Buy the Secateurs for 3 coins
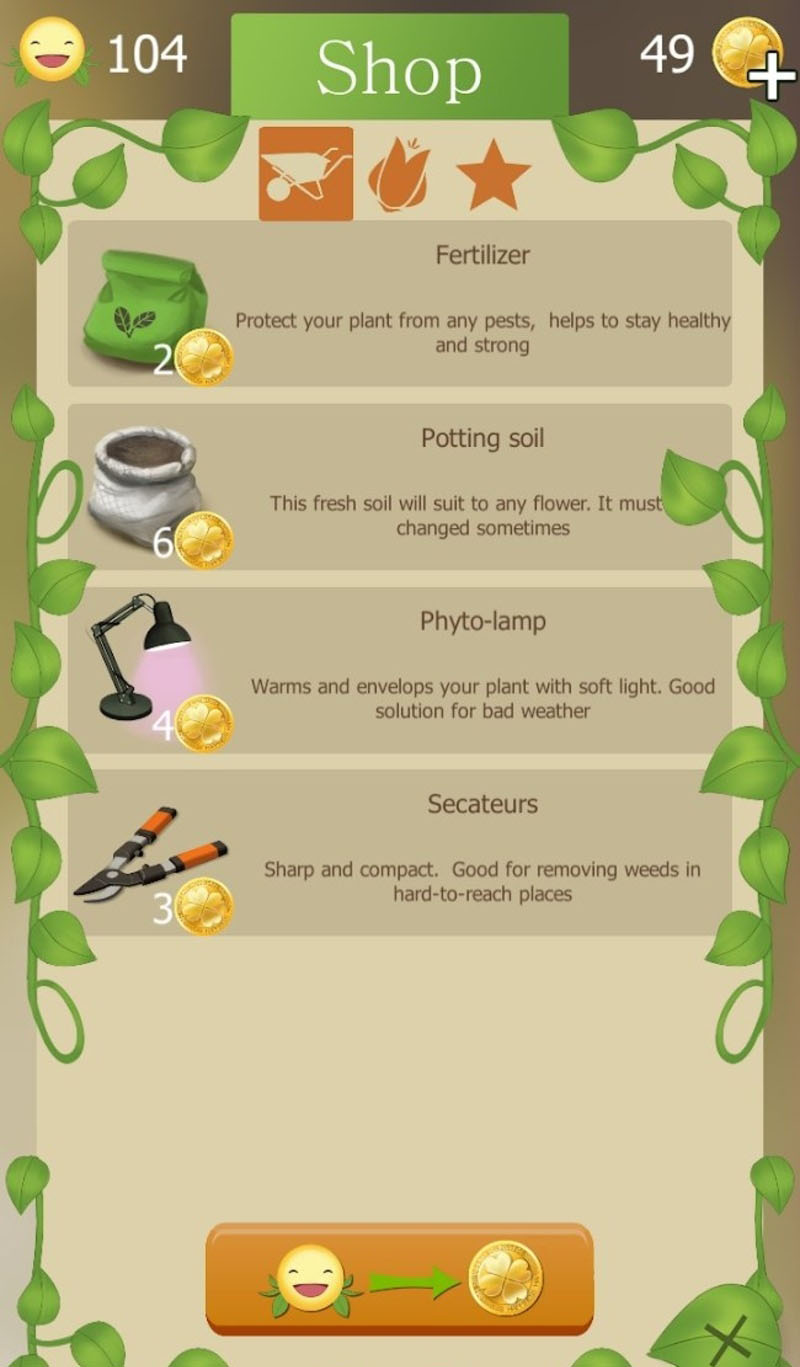The width and height of the screenshot is (800, 1367). pyautogui.click(x=399, y=853)
